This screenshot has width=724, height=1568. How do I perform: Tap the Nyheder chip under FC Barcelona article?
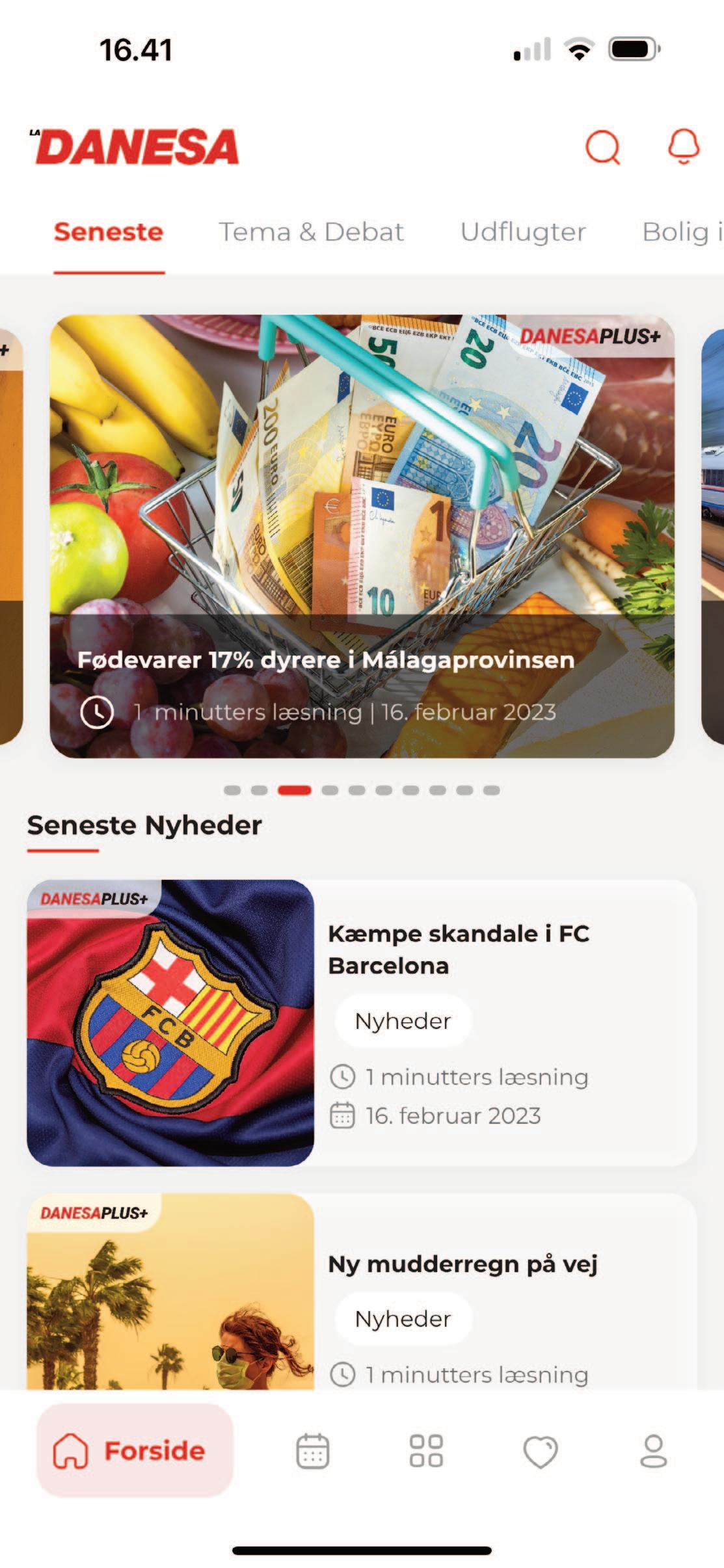(403, 1021)
